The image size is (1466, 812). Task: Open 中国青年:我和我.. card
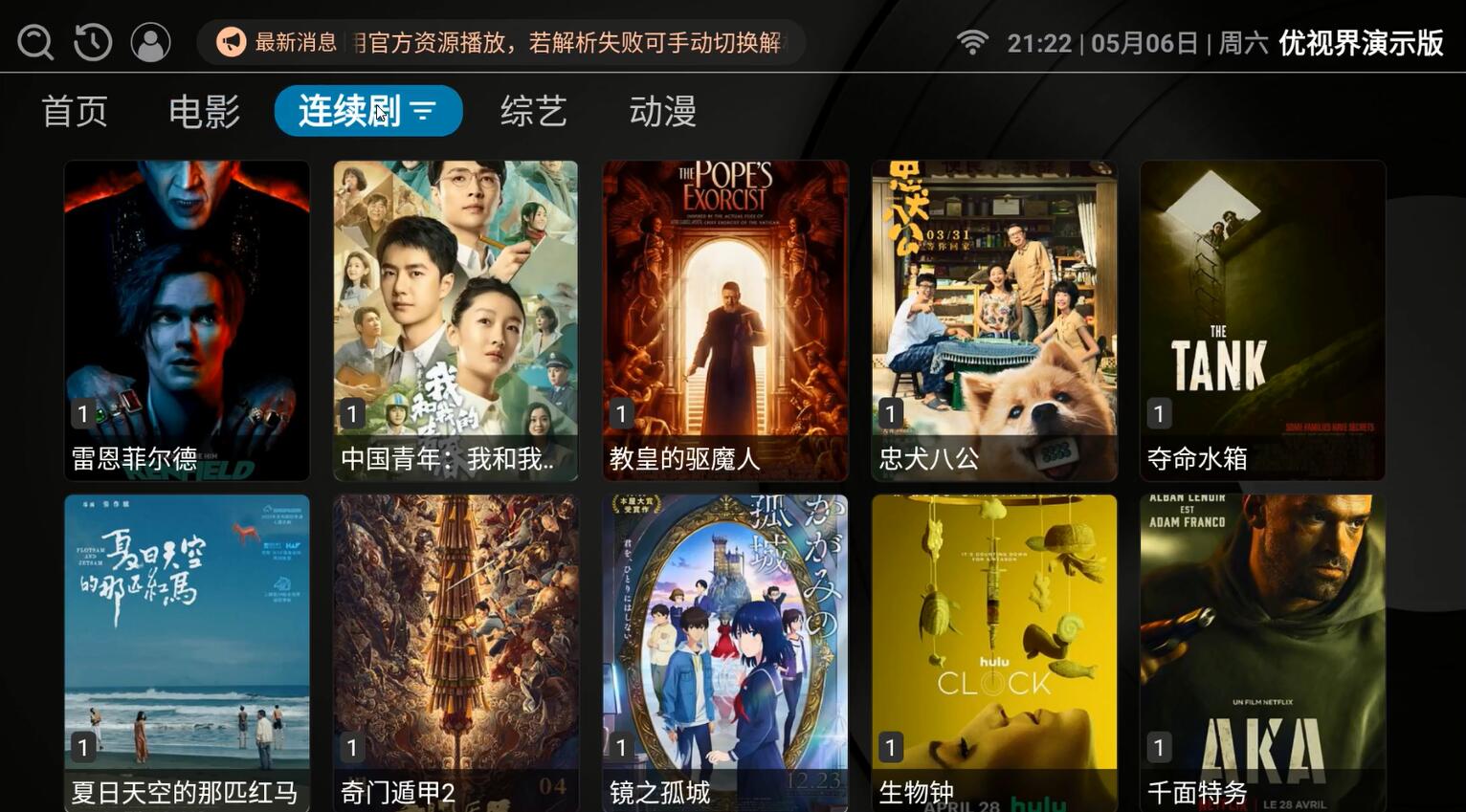[455, 320]
